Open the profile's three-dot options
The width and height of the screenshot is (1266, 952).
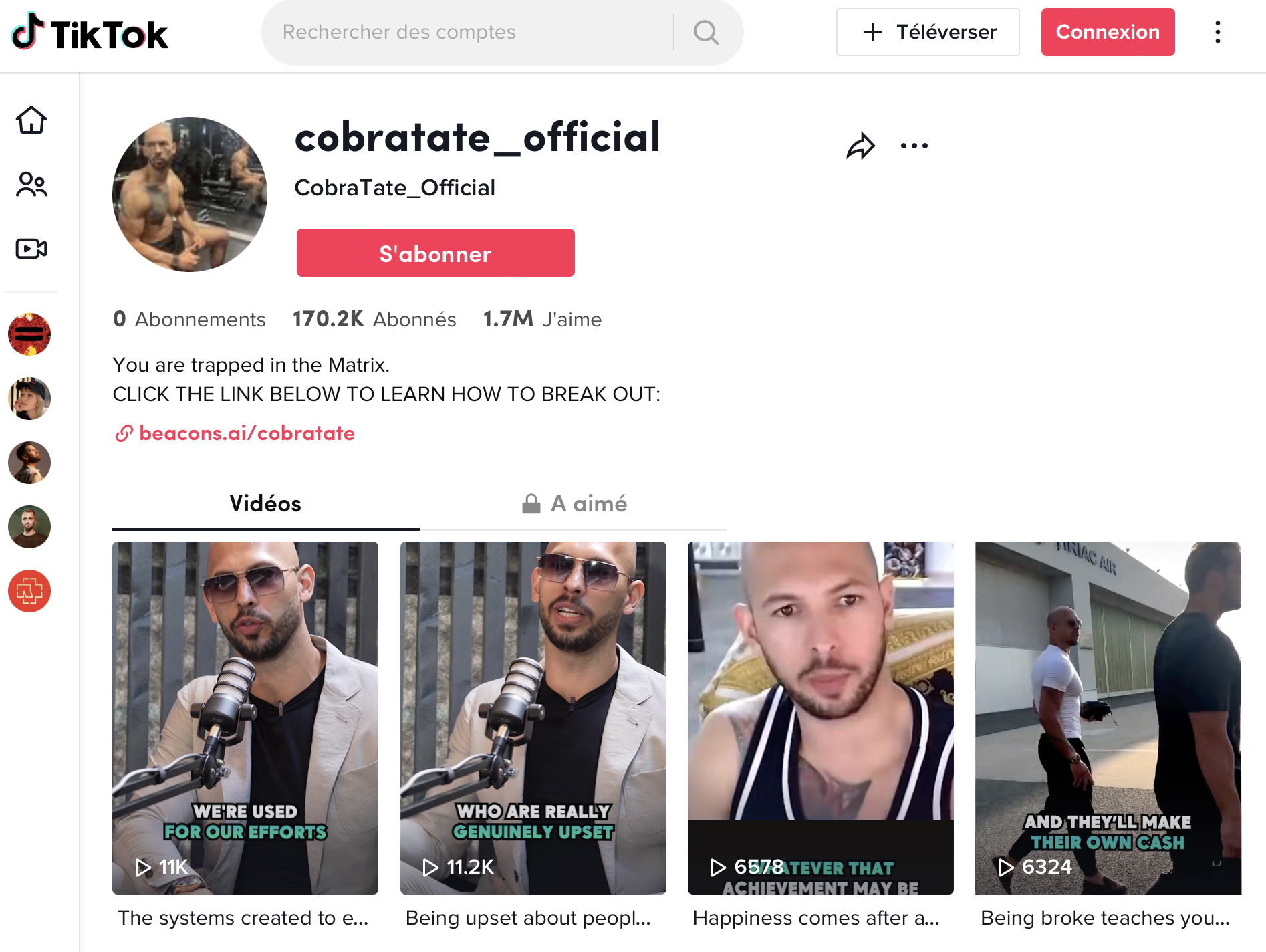point(914,146)
